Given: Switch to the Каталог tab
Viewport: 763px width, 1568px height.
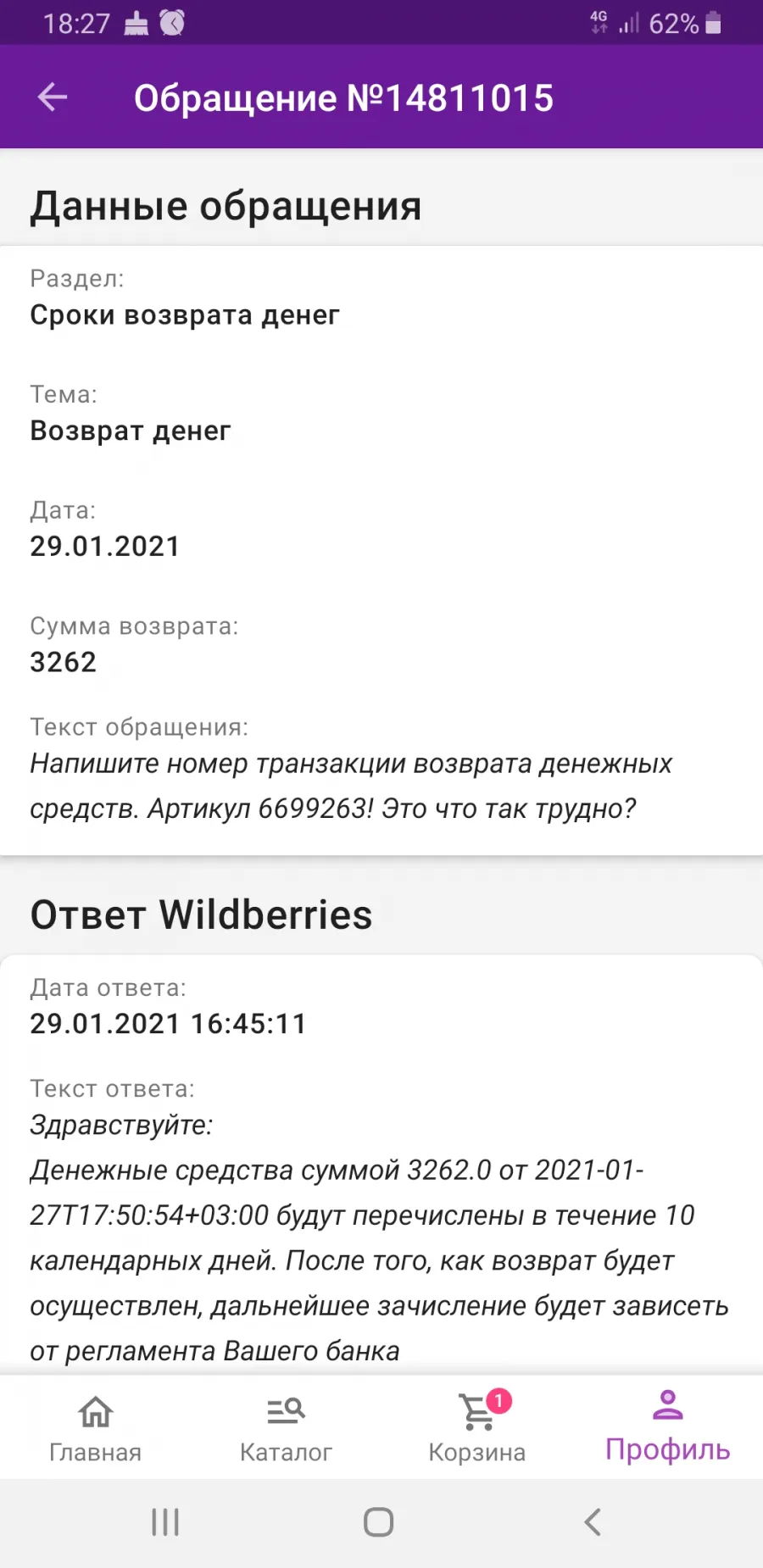Looking at the screenshot, I should 286,1428.
